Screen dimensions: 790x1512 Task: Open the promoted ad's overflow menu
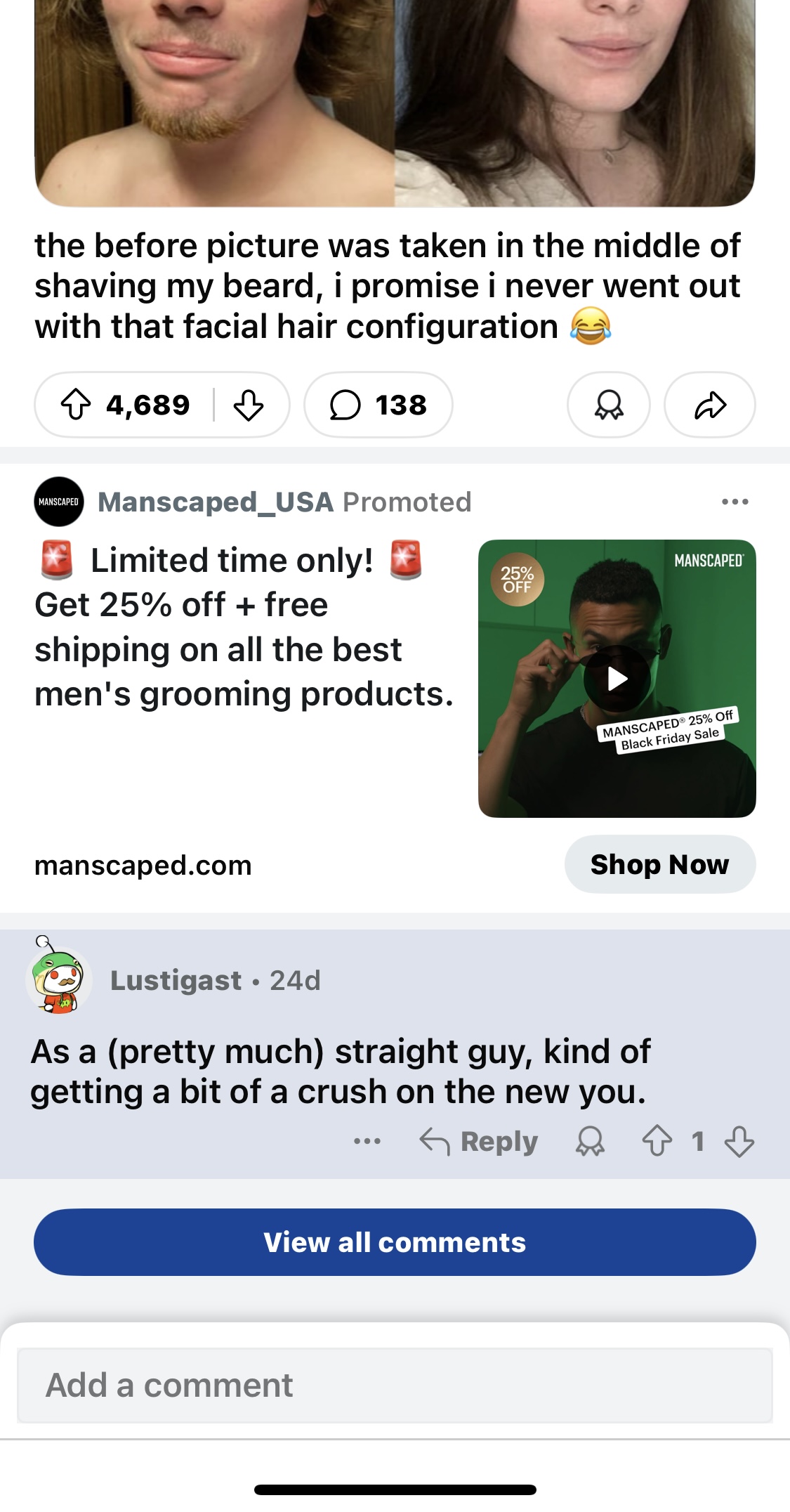click(x=735, y=502)
